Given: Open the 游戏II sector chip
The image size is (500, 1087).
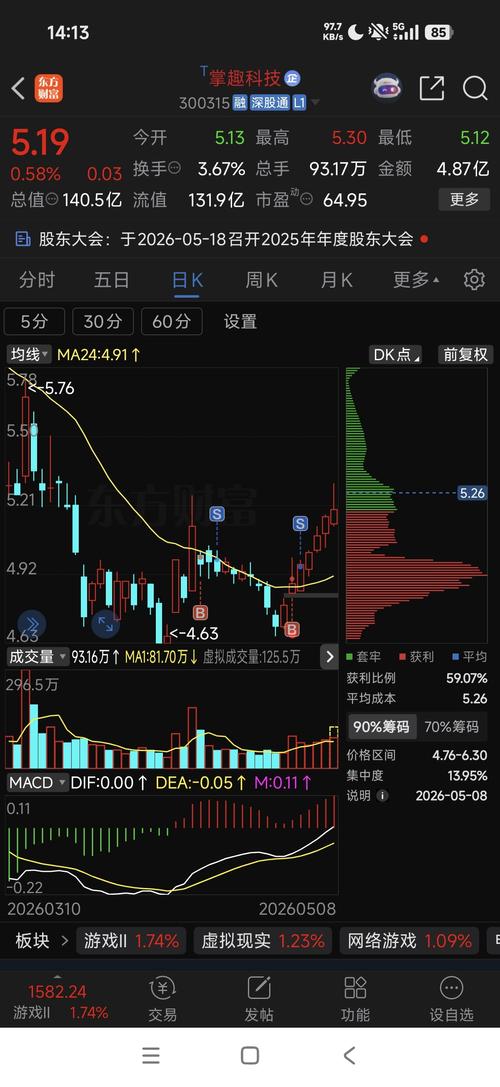Looking at the screenshot, I should point(131,941).
